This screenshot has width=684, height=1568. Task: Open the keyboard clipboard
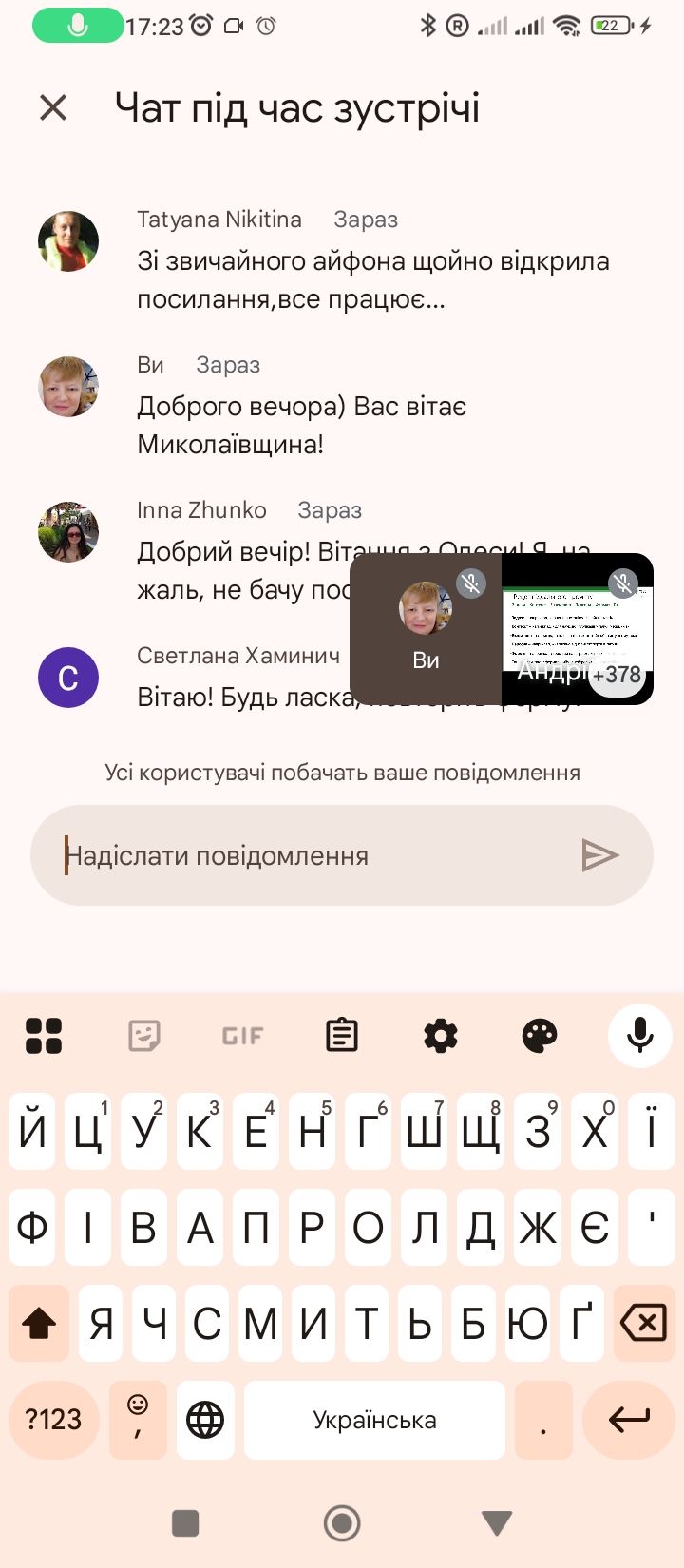[341, 1035]
